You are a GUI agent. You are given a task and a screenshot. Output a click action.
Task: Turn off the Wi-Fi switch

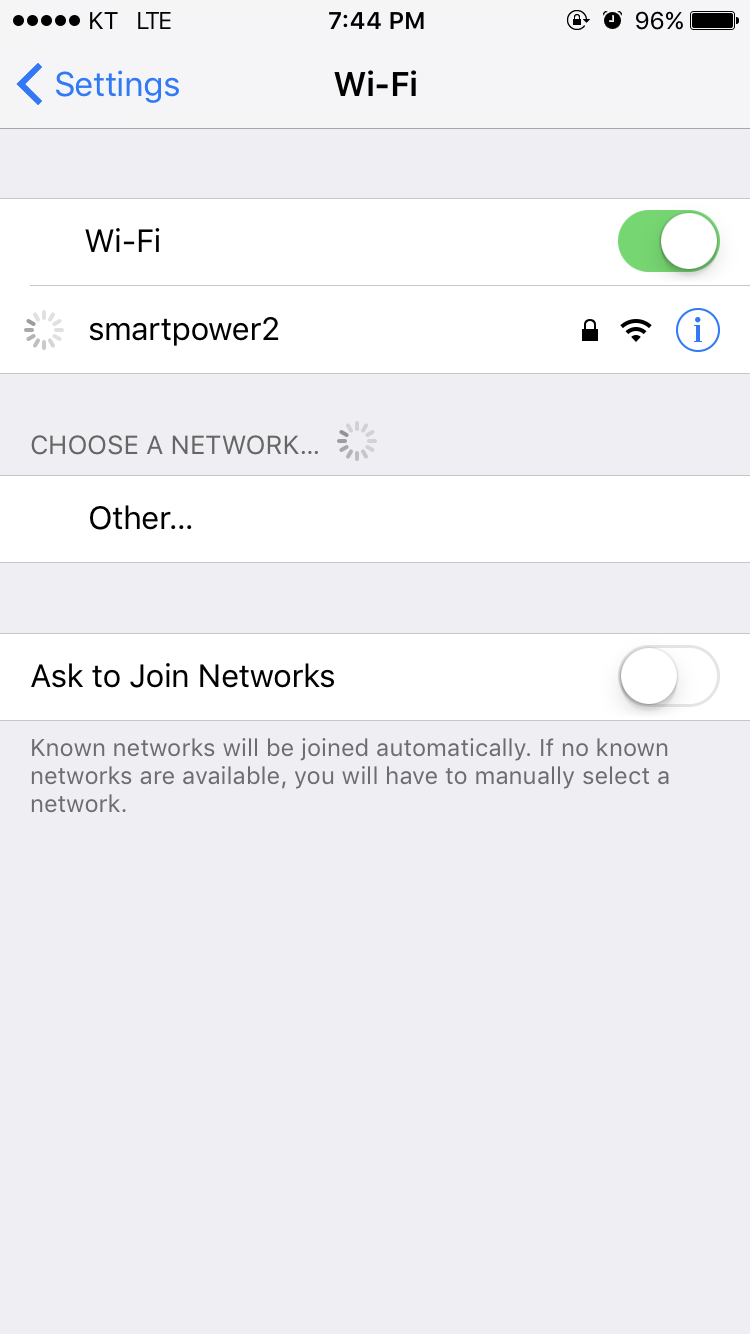(669, 241)
